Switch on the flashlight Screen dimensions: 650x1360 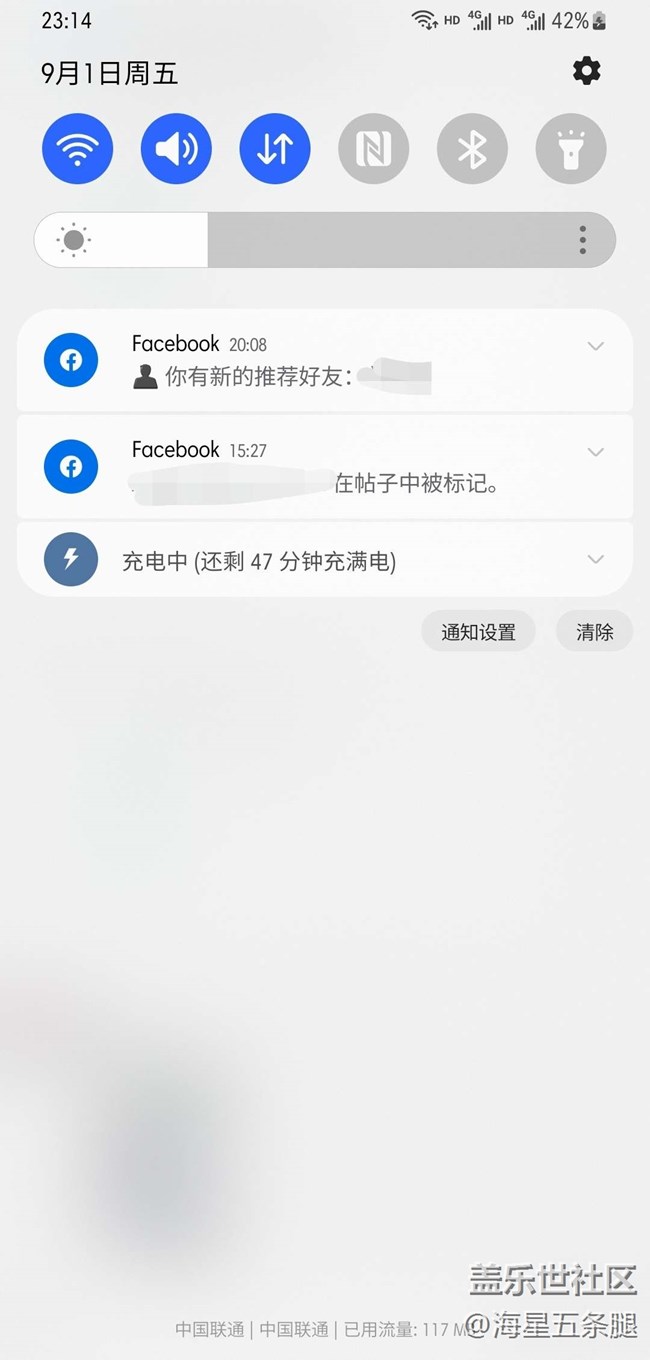point(571,149)
